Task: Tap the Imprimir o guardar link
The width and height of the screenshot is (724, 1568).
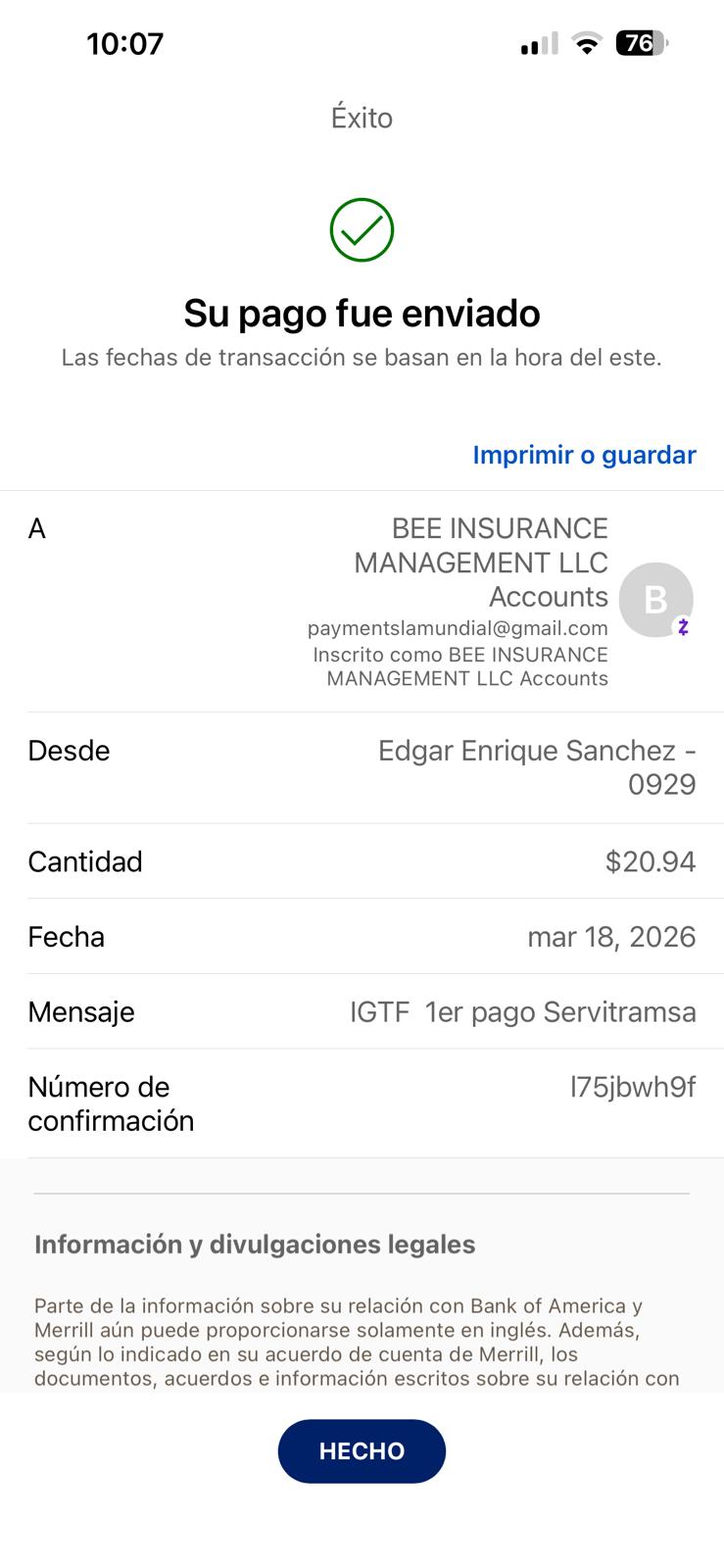Action: [584, 455]
